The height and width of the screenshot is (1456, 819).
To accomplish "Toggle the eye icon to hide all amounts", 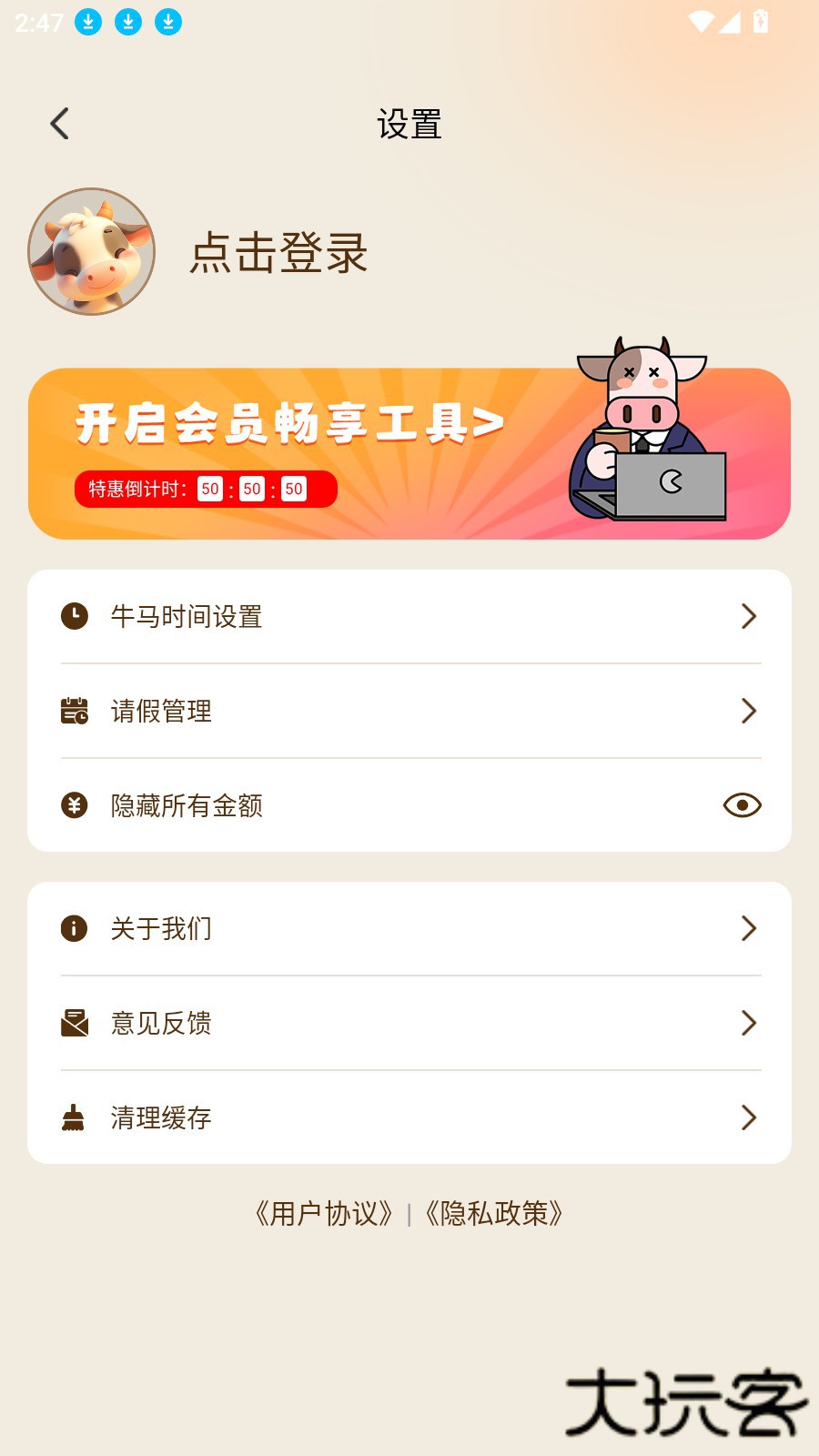I will [x=741, y=805].
